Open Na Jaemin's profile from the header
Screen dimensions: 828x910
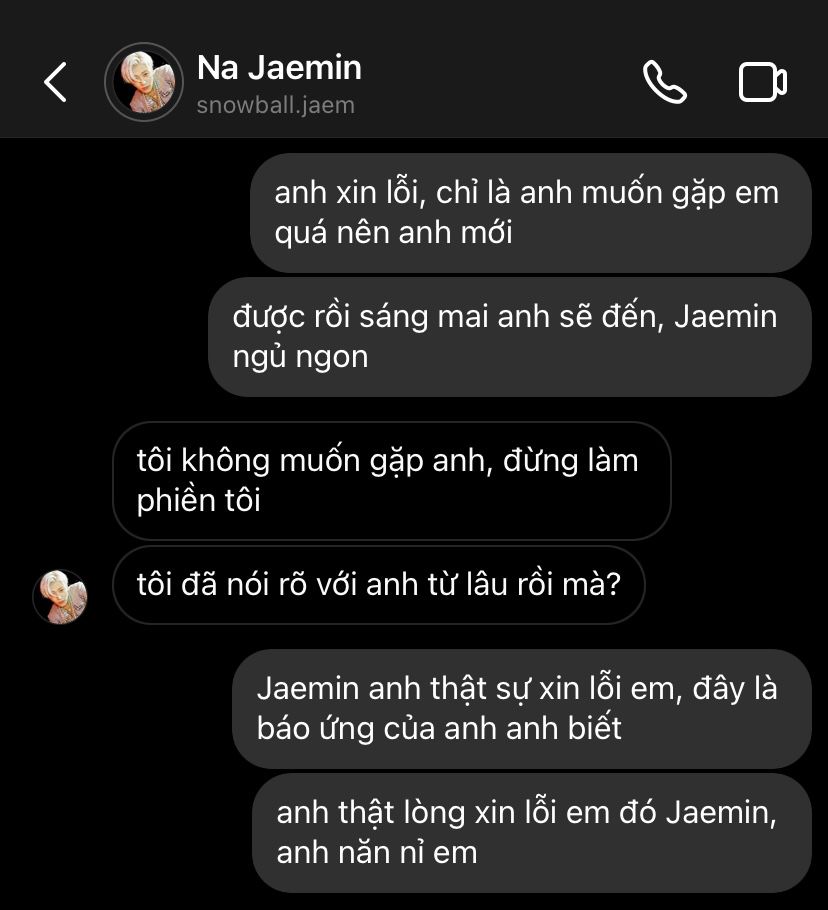(x=144, y=82)
